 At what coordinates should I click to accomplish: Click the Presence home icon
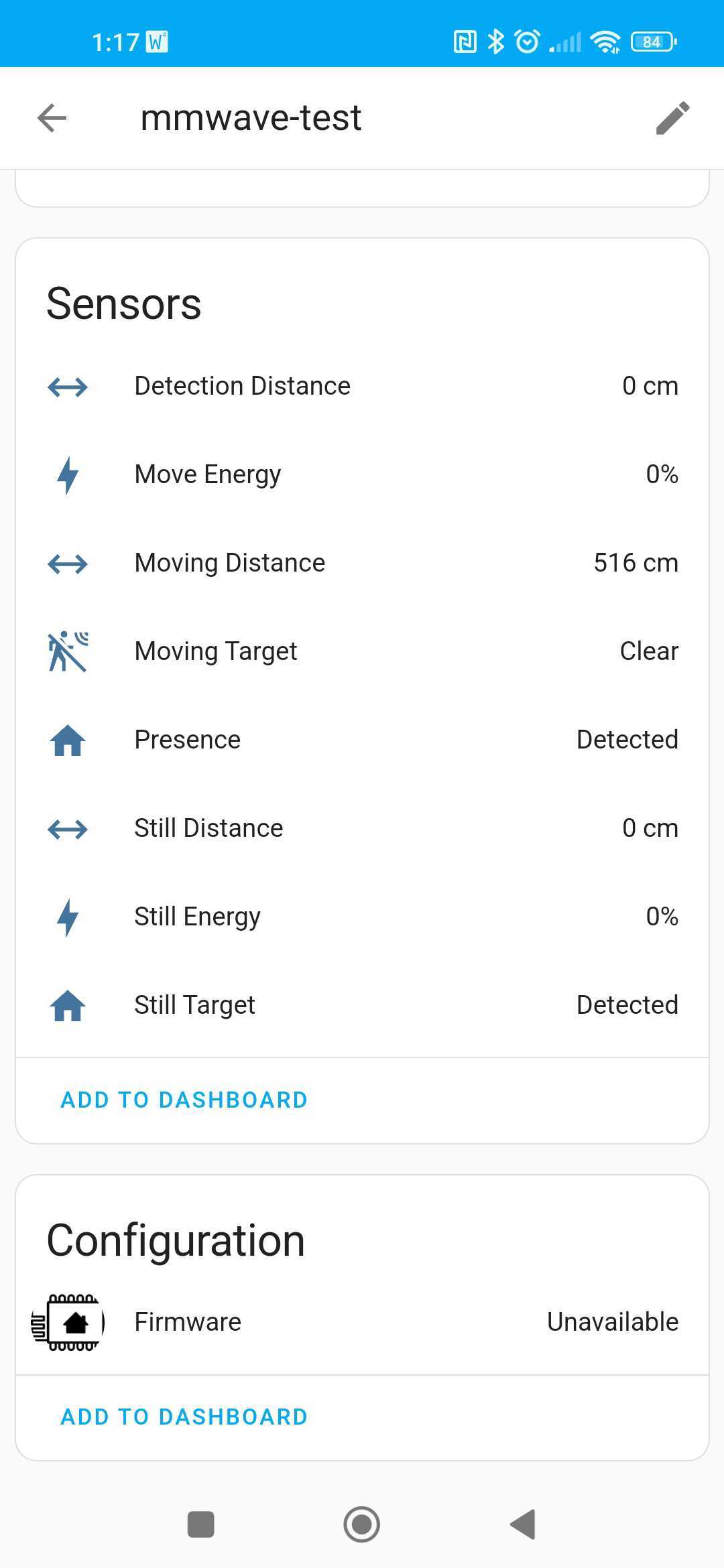67,740
